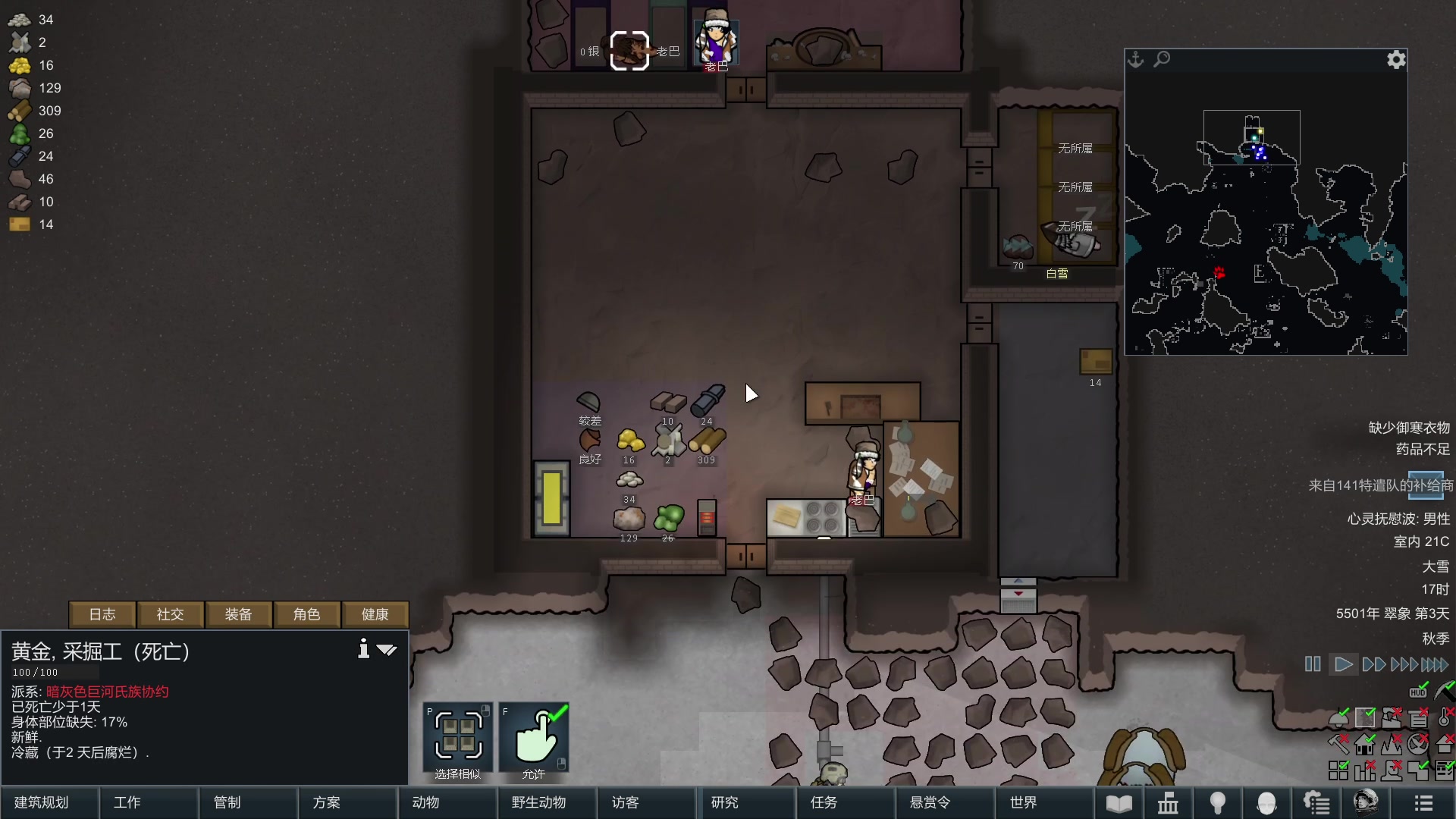This screenshot has width=1456, height=819.
Task: Open minimap settings gear
Action: (x=1396, y=60)
